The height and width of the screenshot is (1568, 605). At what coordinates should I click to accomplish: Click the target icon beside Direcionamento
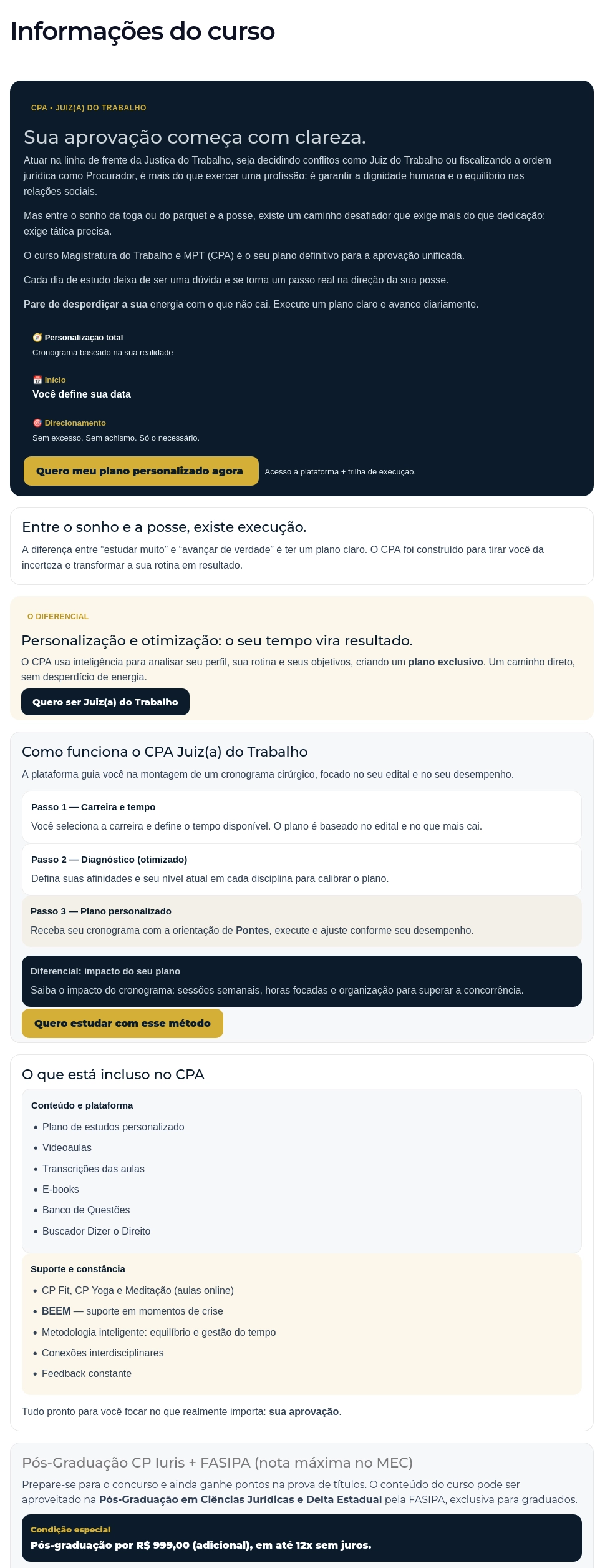(x=37, y=423)
